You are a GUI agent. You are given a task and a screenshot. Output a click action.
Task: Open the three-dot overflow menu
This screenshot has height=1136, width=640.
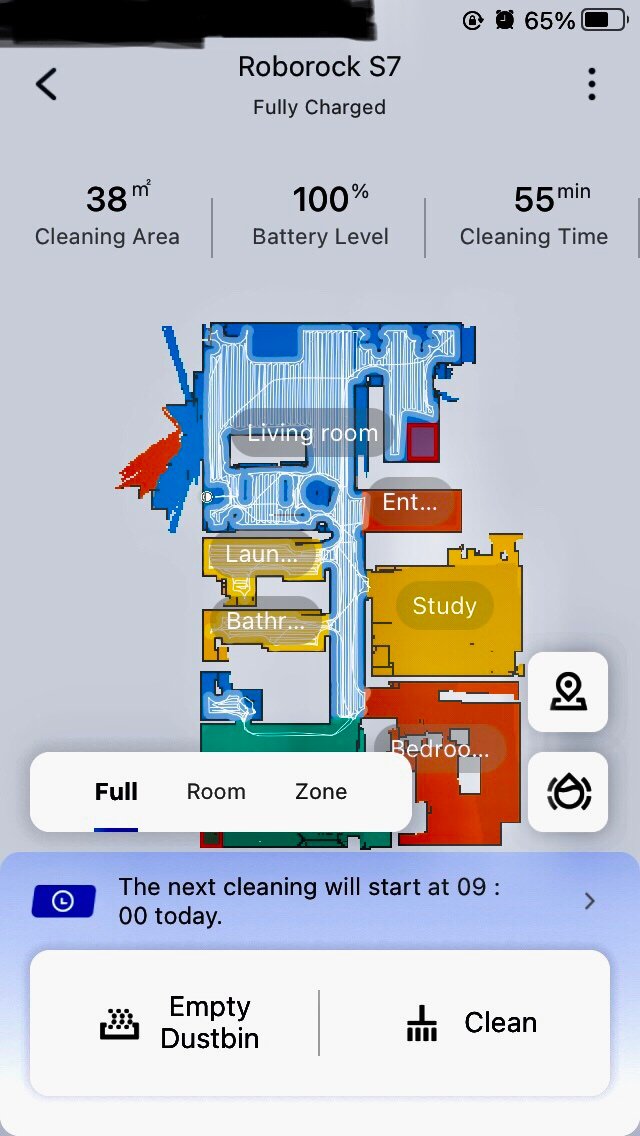tap(592, 84)
